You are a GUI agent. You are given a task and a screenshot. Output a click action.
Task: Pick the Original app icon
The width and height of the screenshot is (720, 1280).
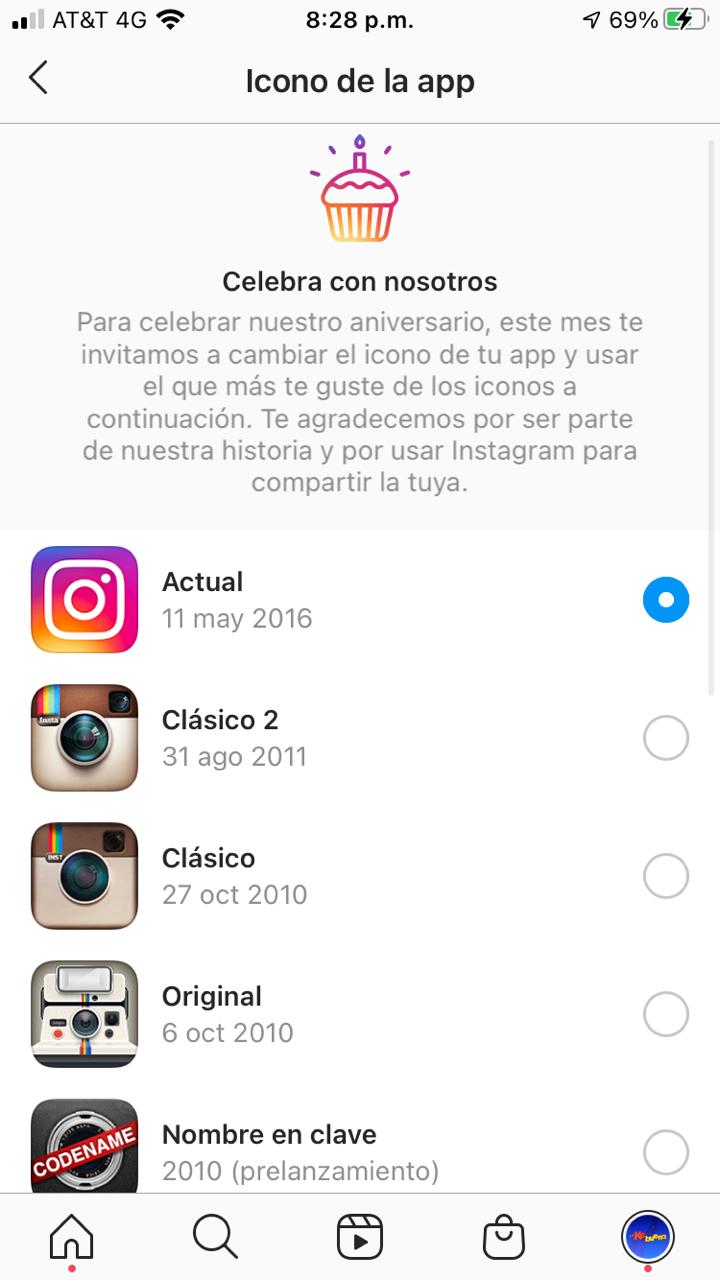click(x=665, y=1014)
